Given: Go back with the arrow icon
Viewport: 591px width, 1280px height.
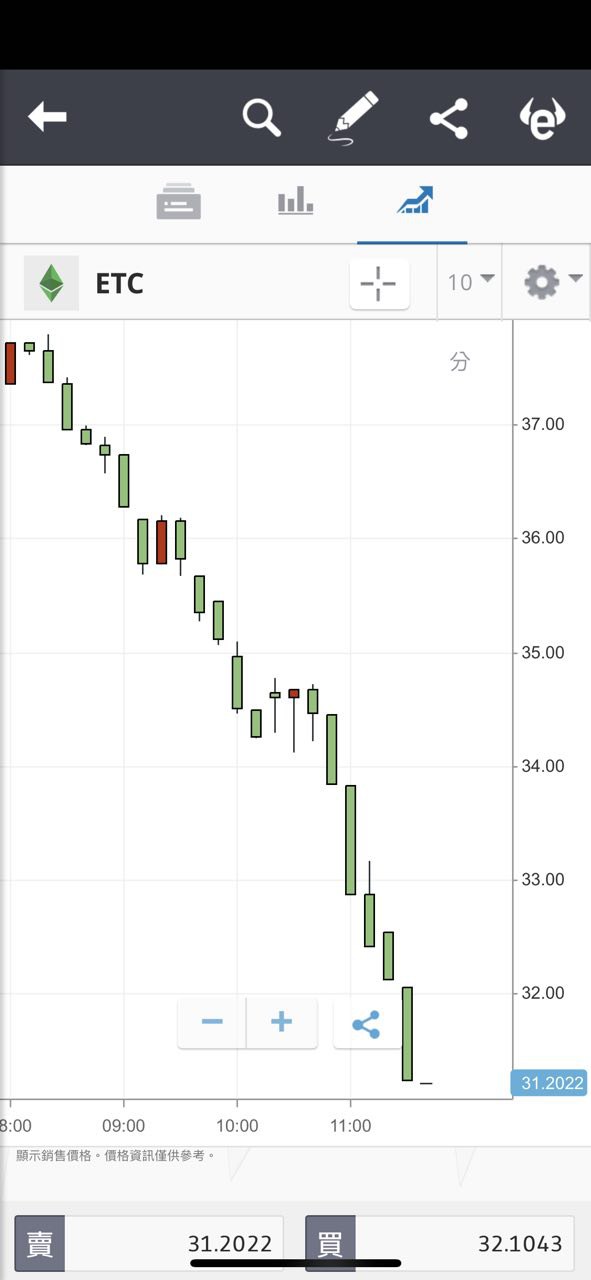Looking at the screenshot, I should pyautogui.click(x=47, y=118).
